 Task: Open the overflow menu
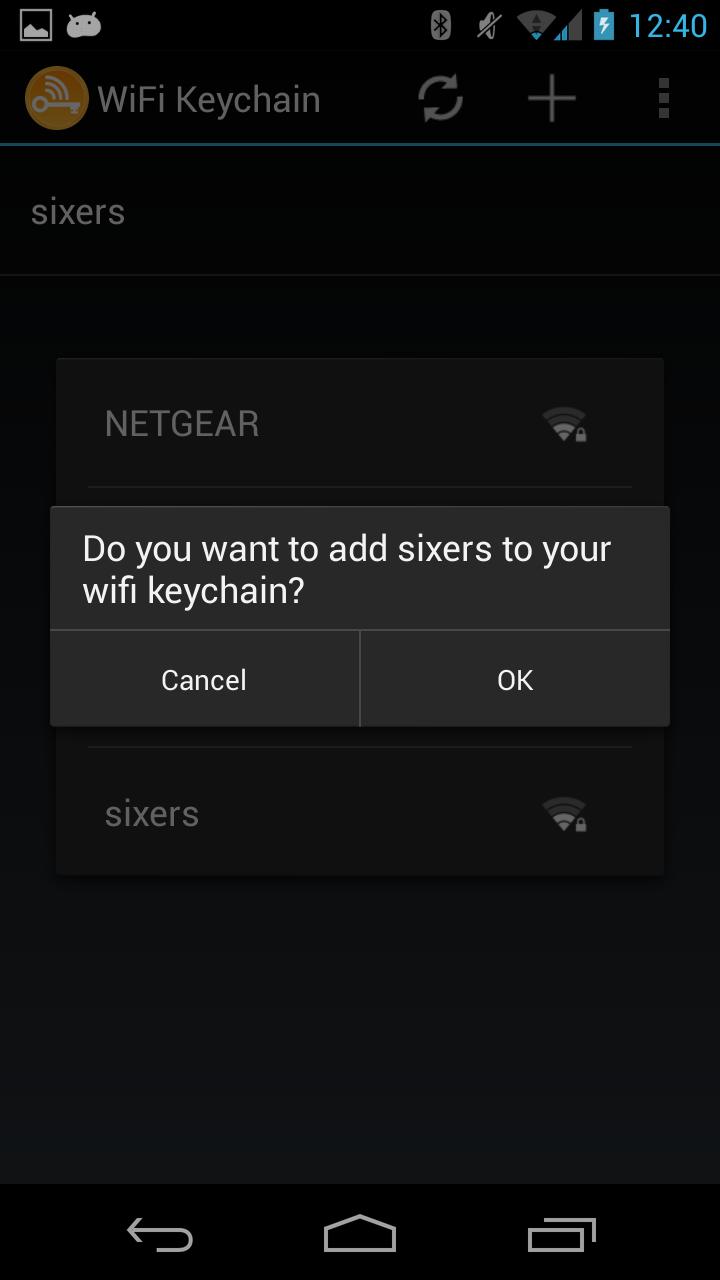pyautogui.click(x=664, y=99)
